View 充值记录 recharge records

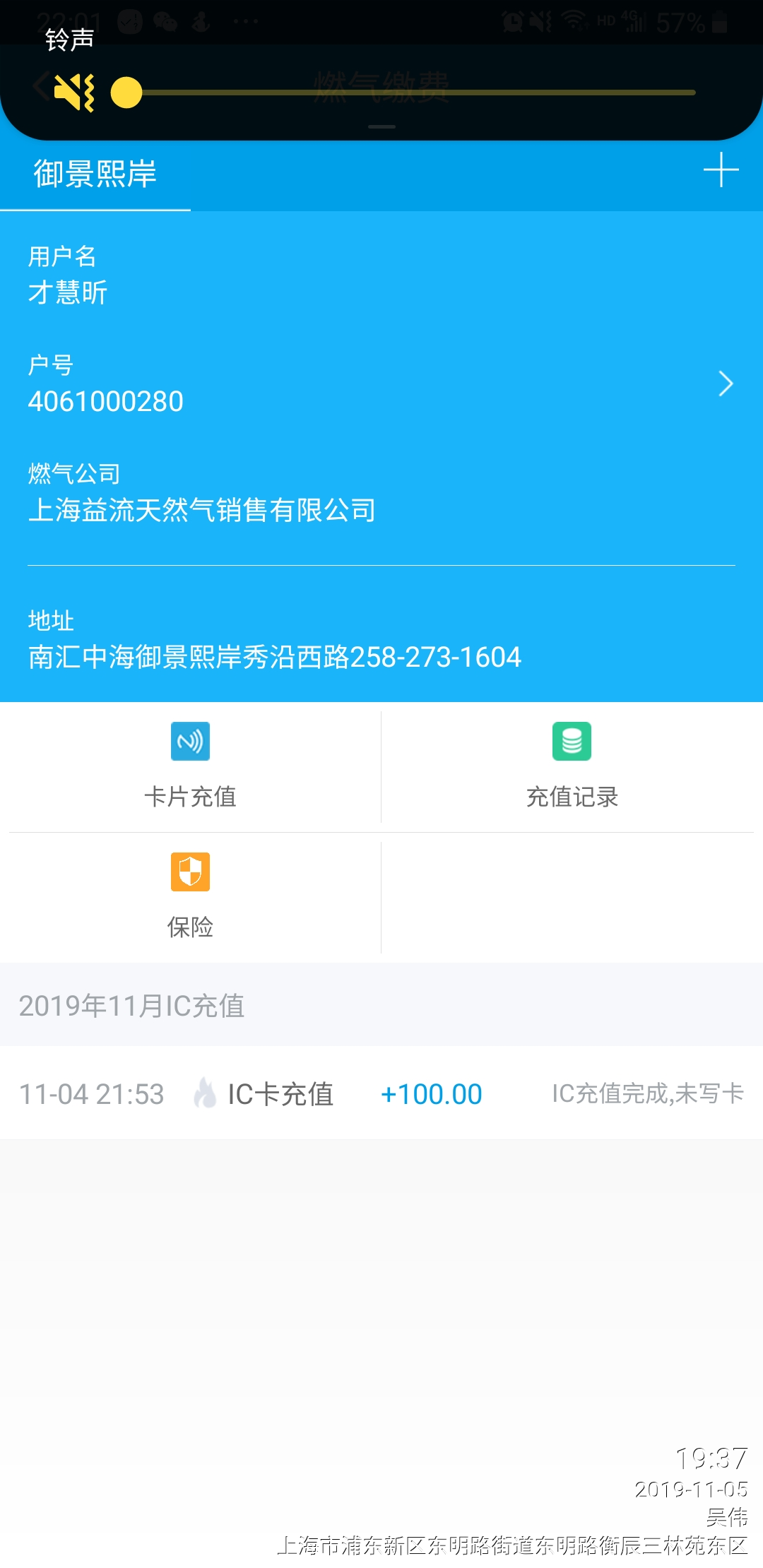click(x=572, y=766)
